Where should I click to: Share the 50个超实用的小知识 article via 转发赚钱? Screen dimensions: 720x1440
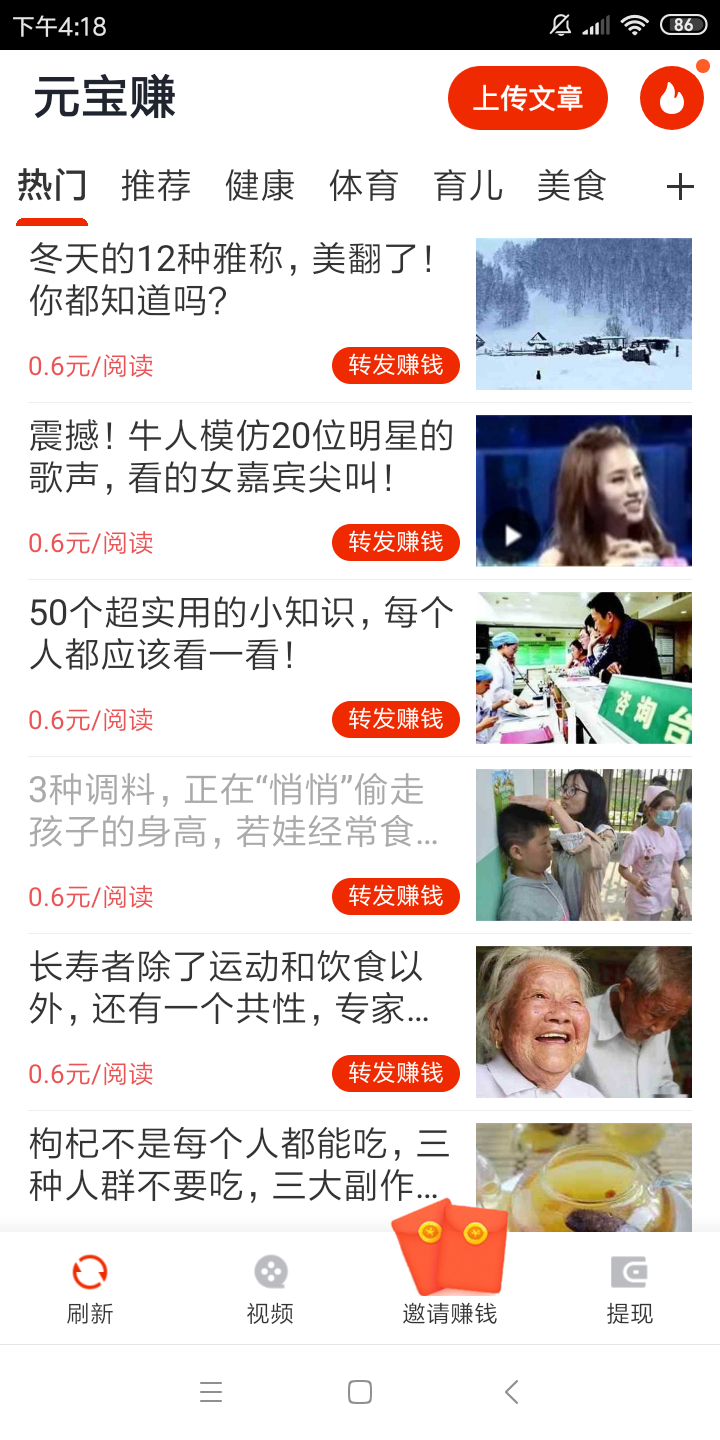tap(396, 719)
